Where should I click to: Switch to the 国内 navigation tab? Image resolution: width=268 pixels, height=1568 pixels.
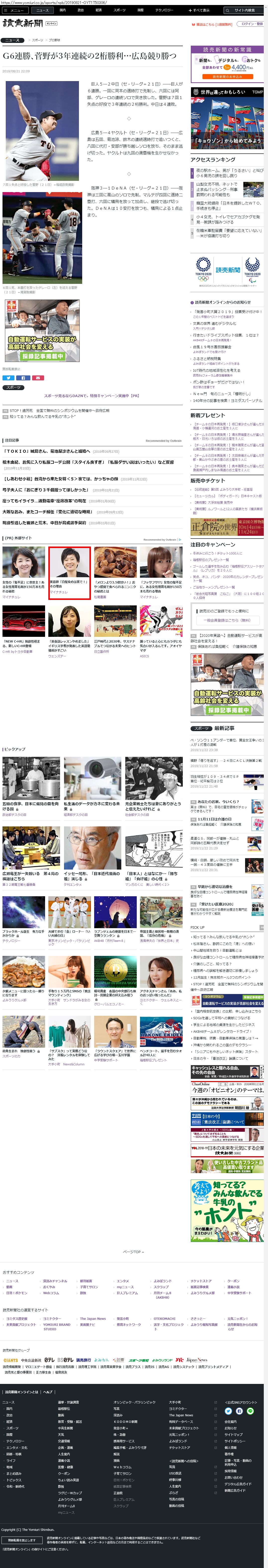tap(63, 10)
